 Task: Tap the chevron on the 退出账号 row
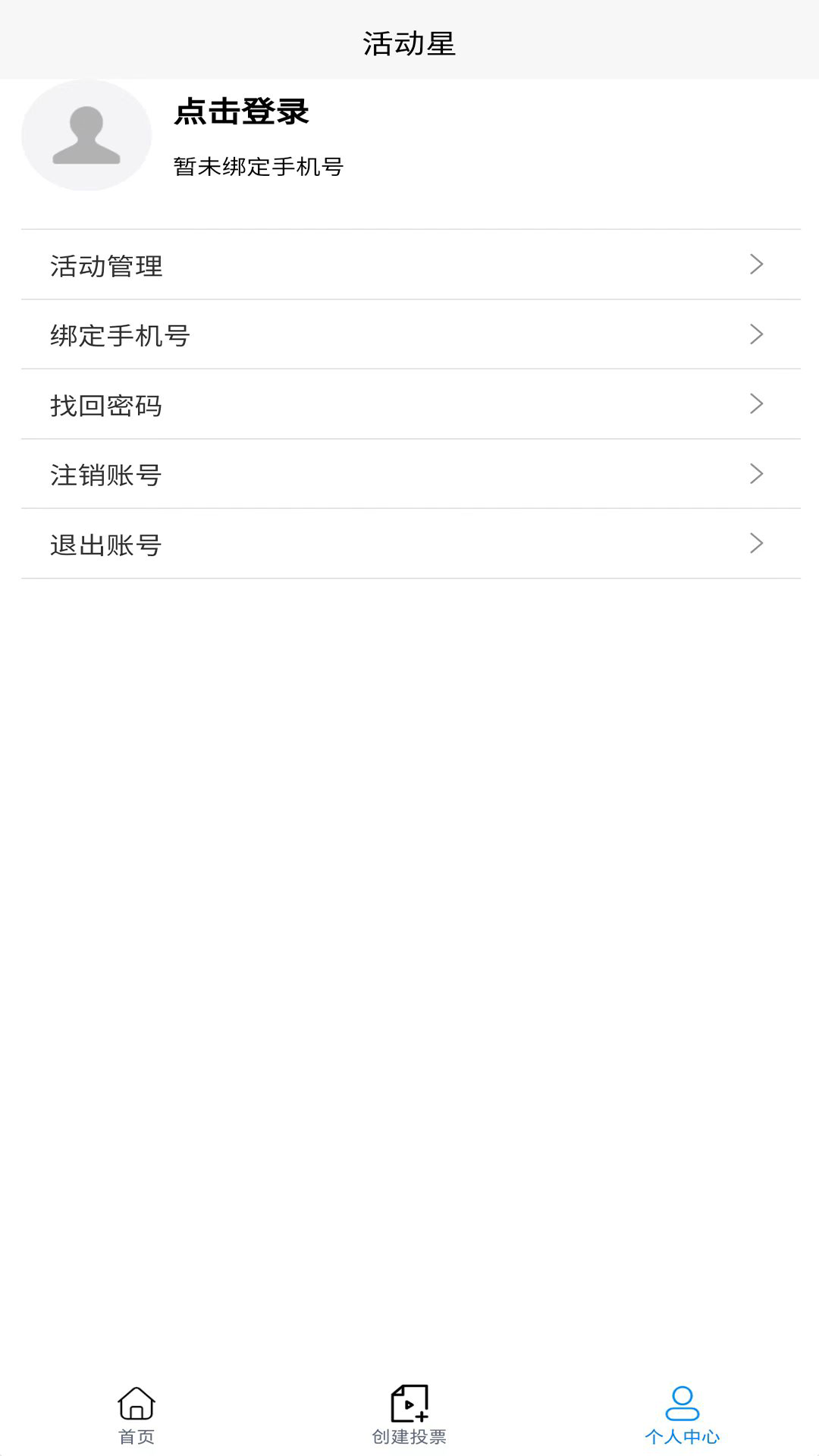[x=755, y=543]
